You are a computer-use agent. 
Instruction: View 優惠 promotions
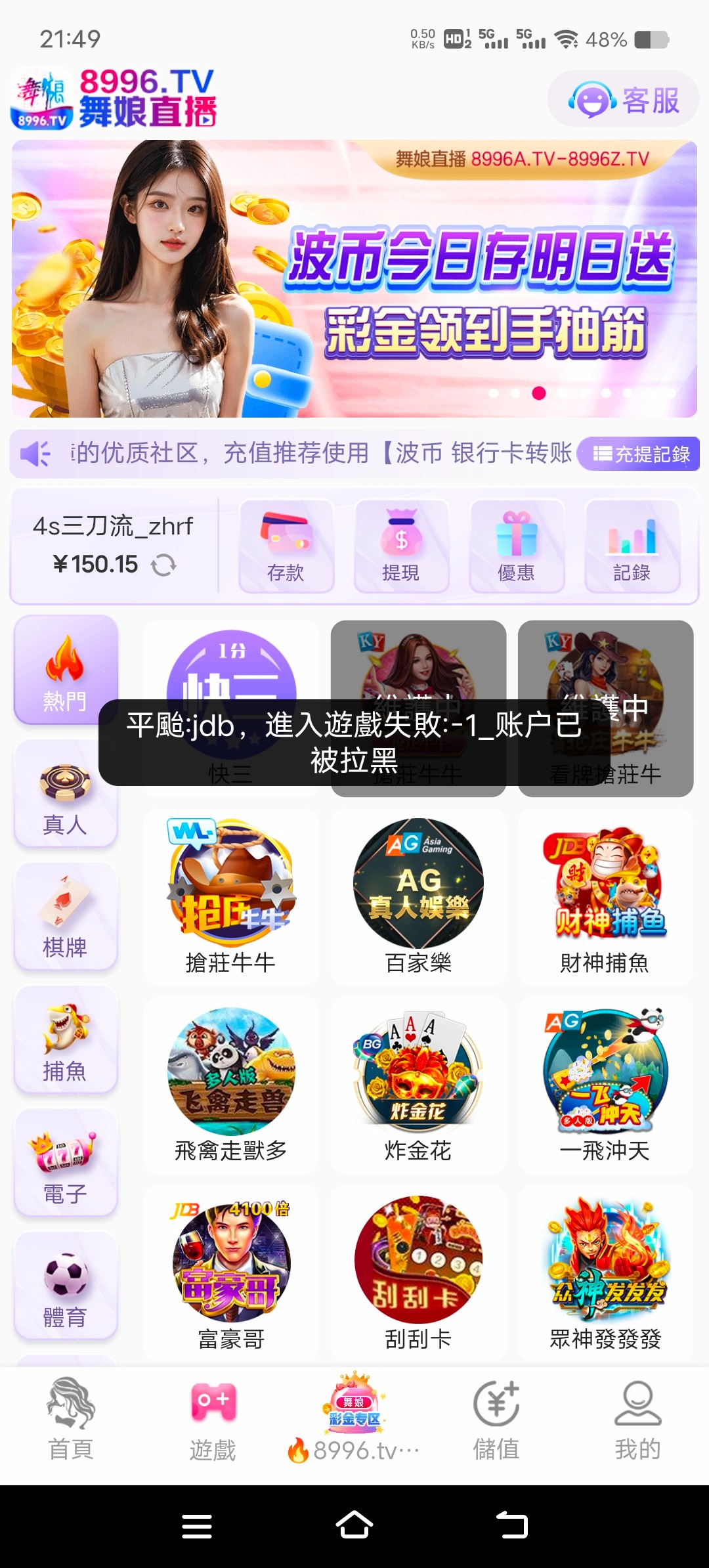[x=517, y=546]
